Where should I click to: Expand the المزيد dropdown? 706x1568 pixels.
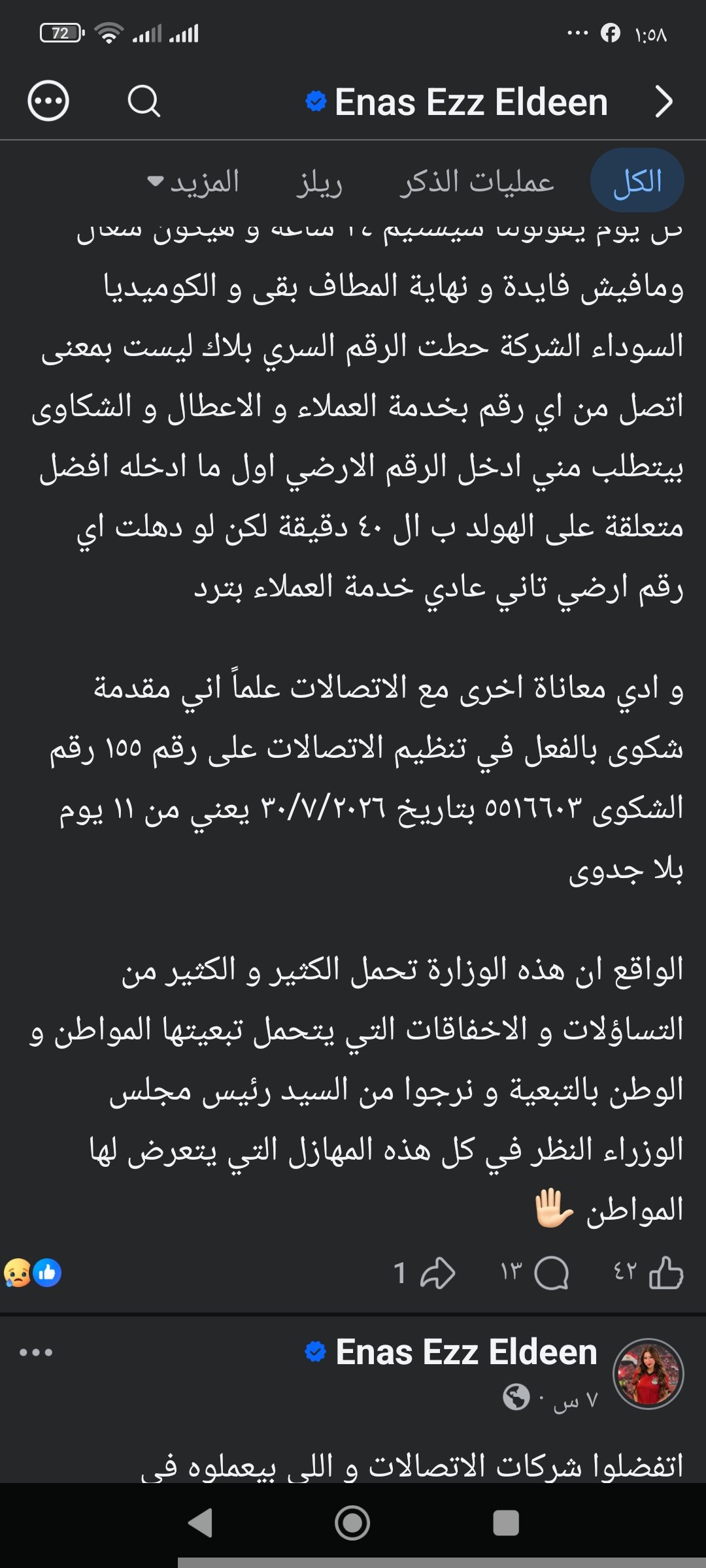[x=193, y=181]
